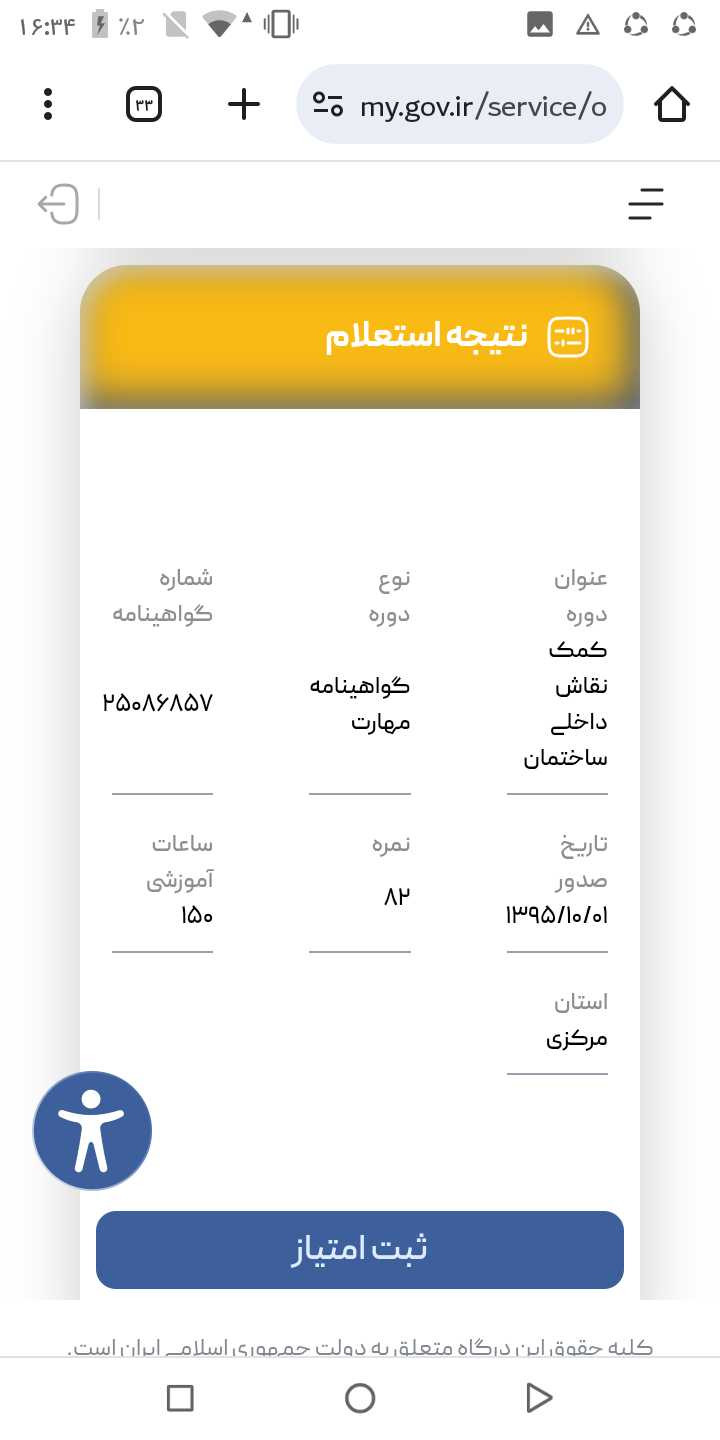Open the site hamburger menu
Screen dimensions: 720x1440
646,204
